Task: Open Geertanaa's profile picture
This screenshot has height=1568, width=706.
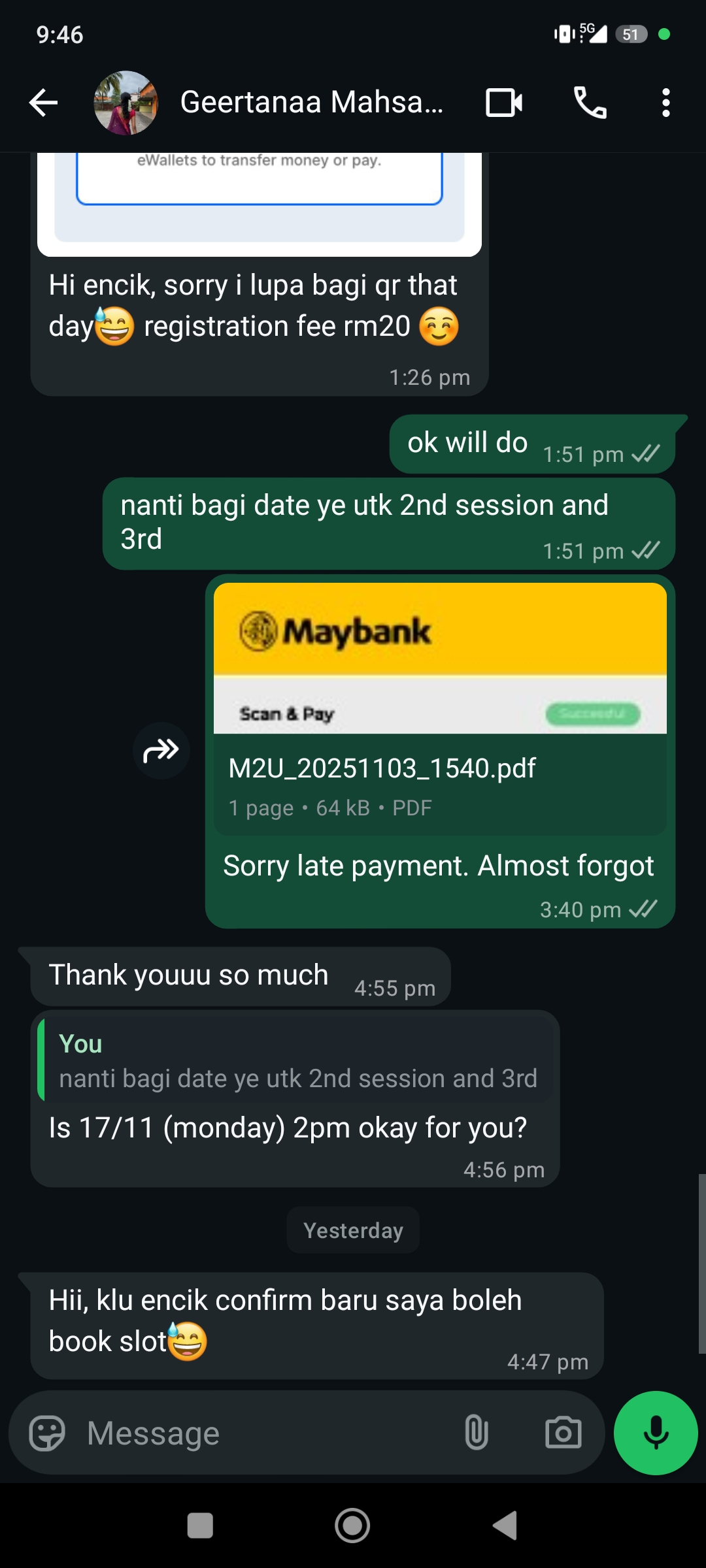Action: [126, 103]
